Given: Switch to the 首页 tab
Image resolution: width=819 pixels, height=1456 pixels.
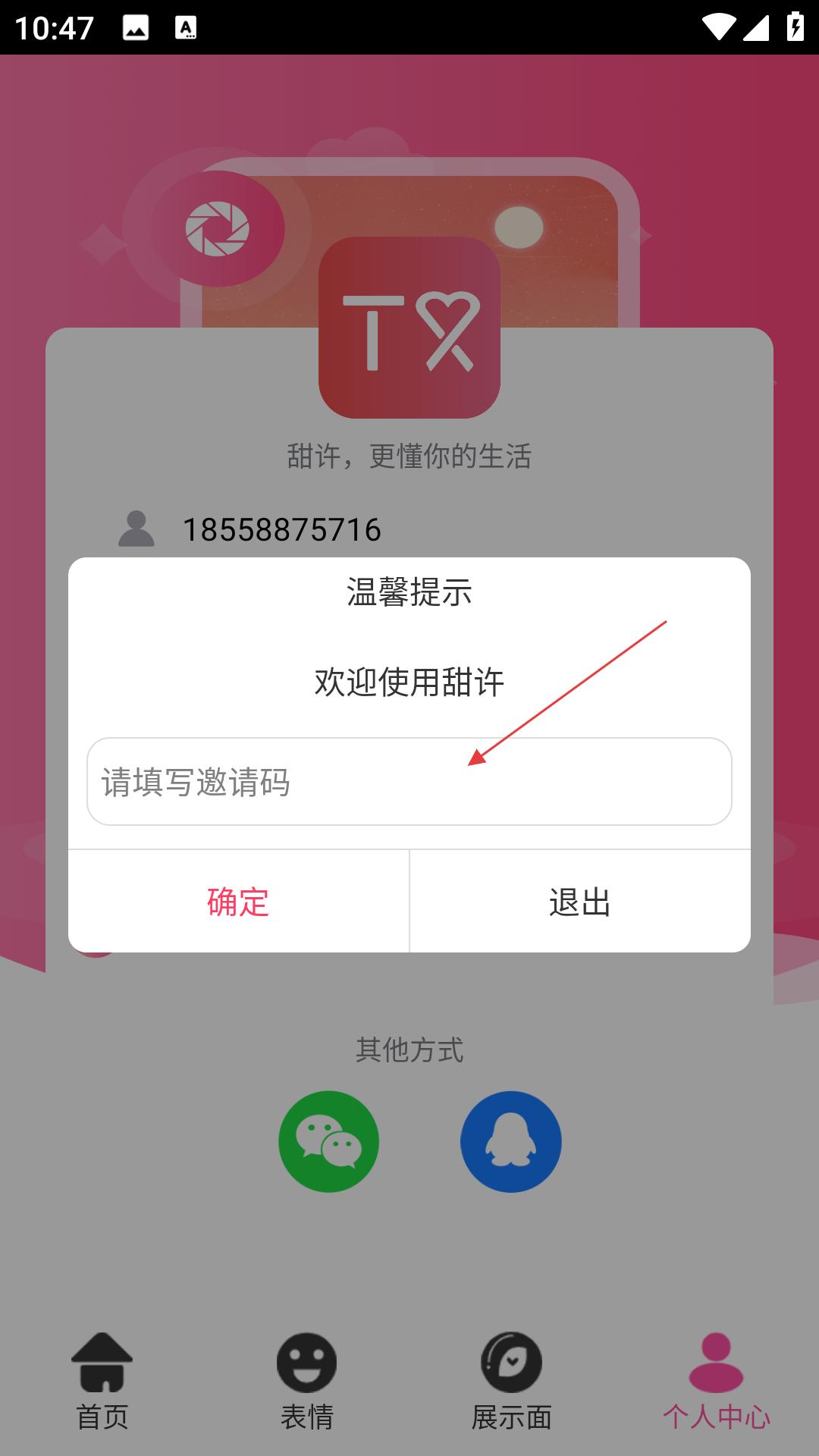Looking at the screenshot, I should click(x=102, y=1382).
